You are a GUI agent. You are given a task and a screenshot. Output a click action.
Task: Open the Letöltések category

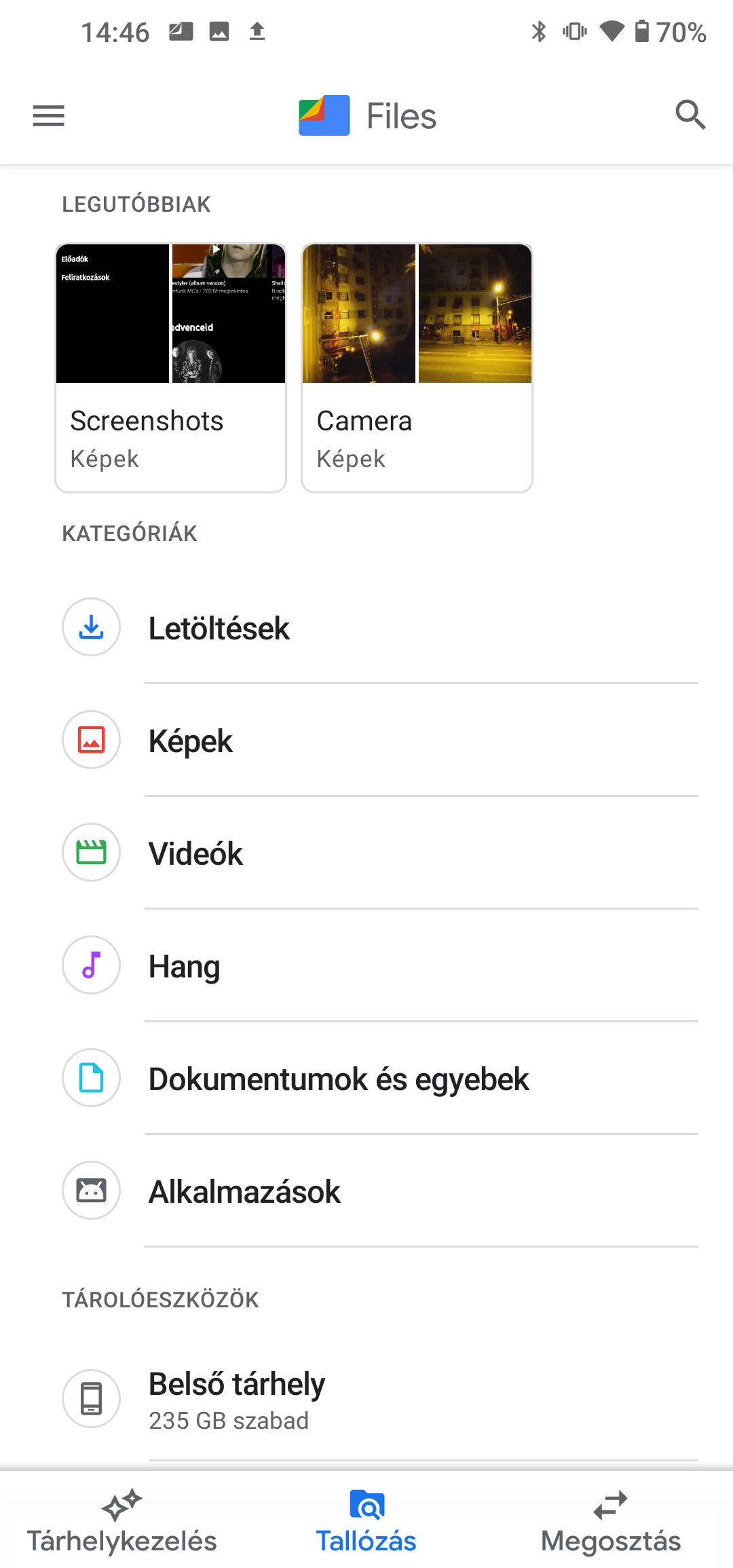tap(366, 627)
